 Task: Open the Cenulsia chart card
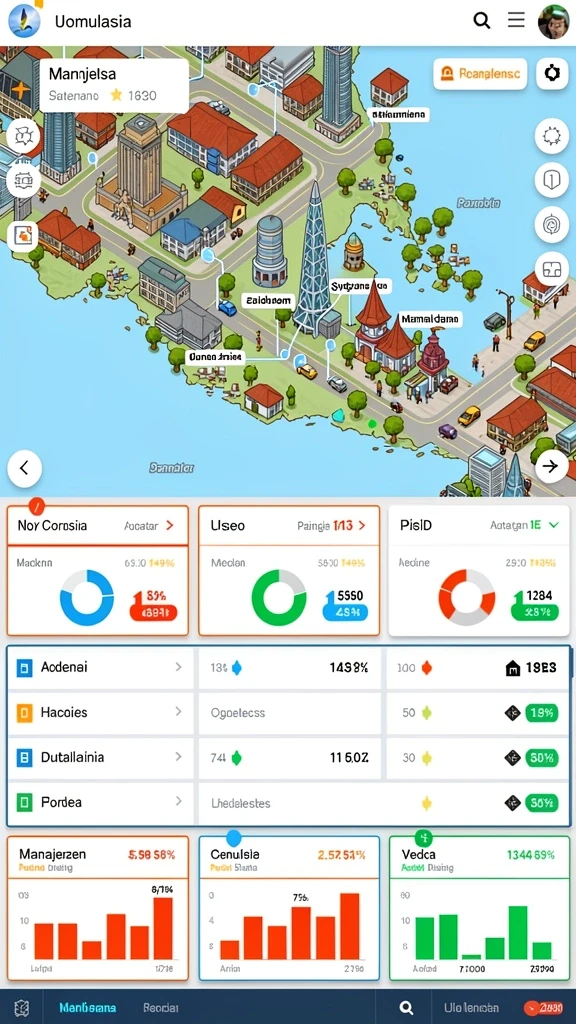click(x=289, y=908)
